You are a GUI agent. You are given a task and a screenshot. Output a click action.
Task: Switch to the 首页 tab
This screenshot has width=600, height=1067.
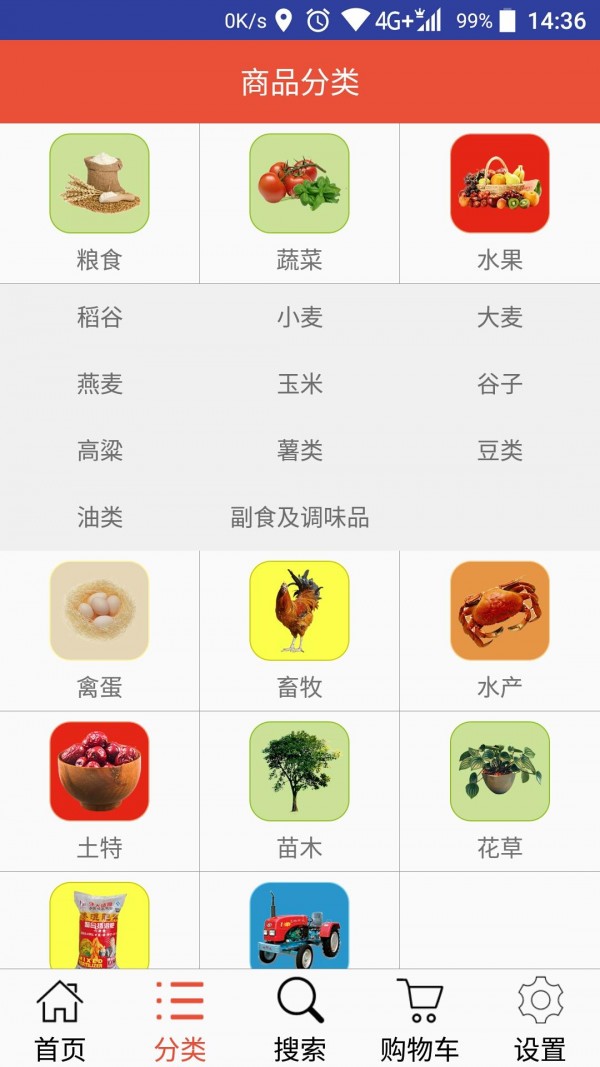tap(60, 1018)
